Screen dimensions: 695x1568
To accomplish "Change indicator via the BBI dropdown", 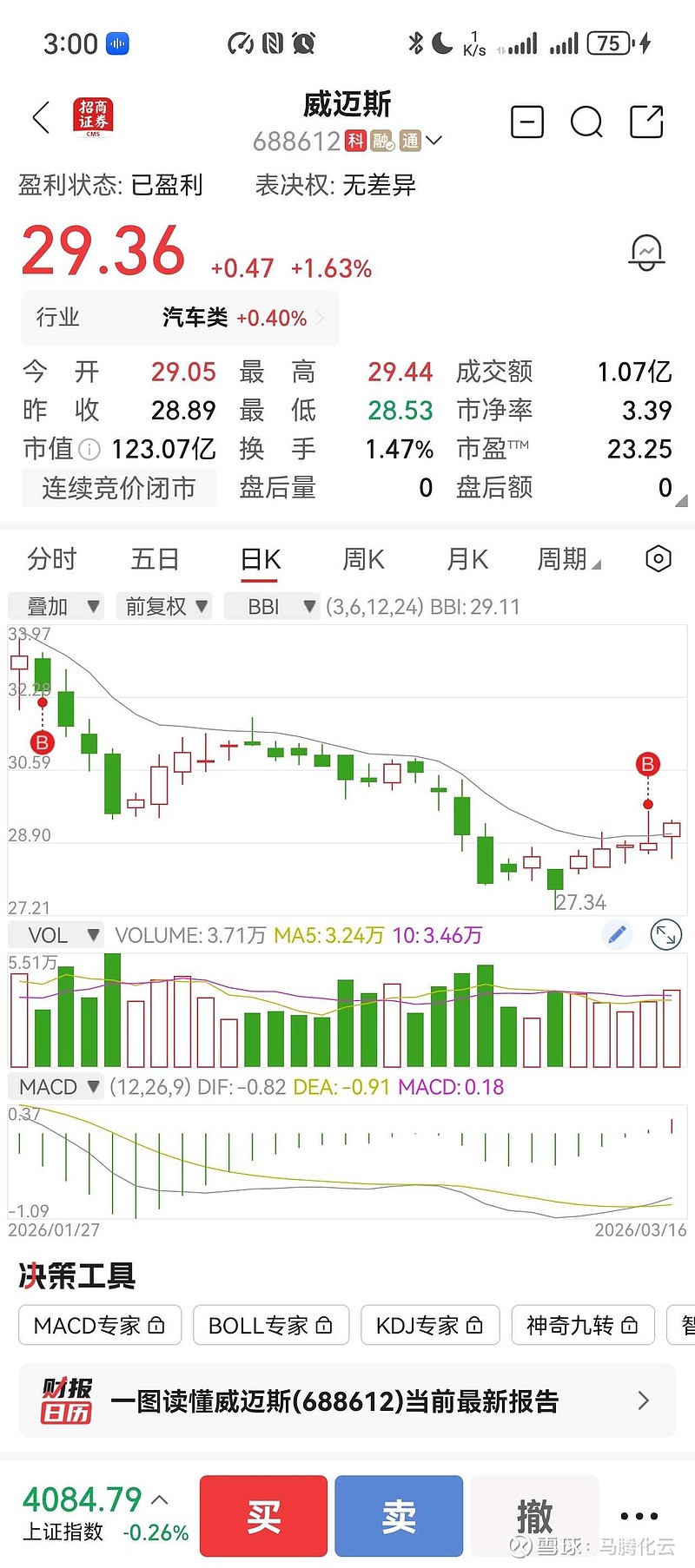I will (273, 606).
